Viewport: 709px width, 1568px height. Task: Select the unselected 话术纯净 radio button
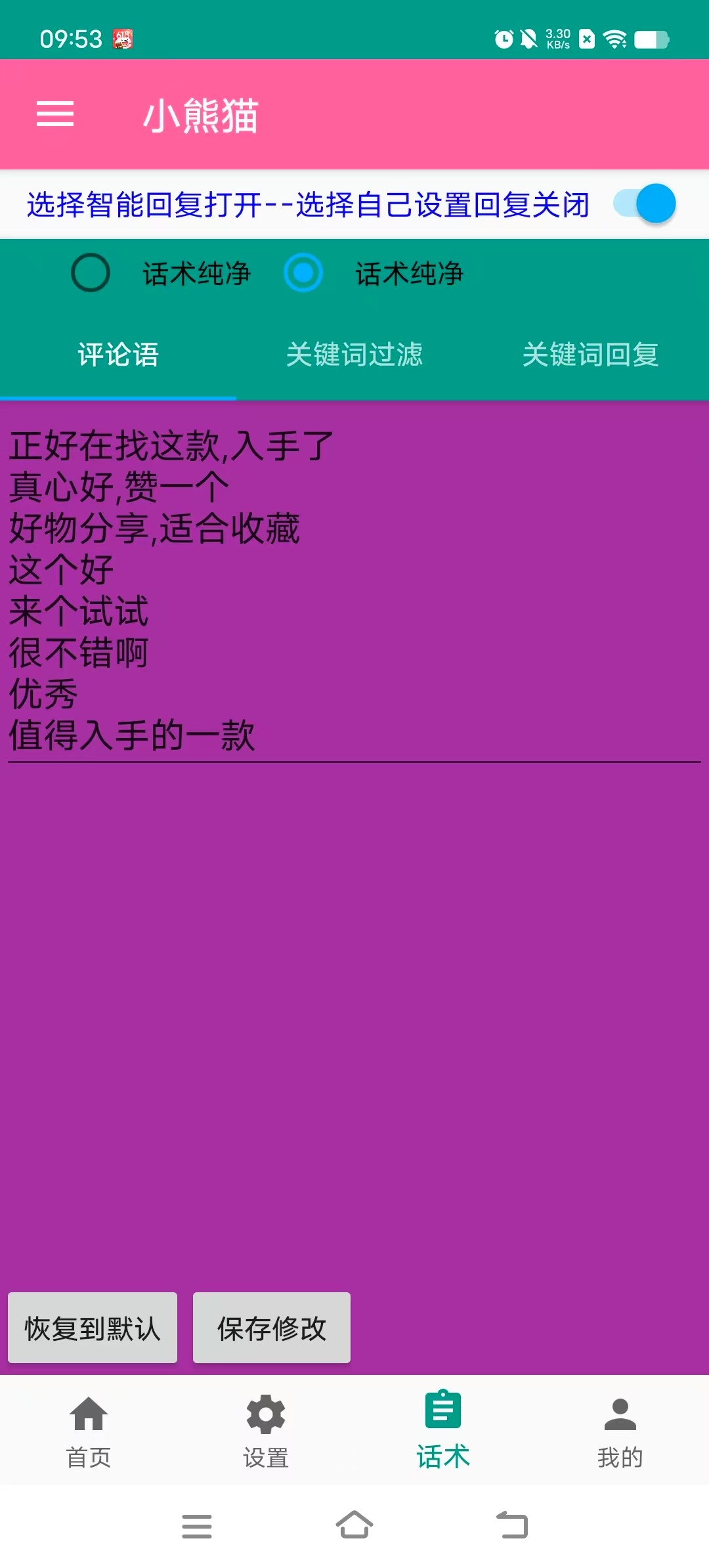point(91,272)
